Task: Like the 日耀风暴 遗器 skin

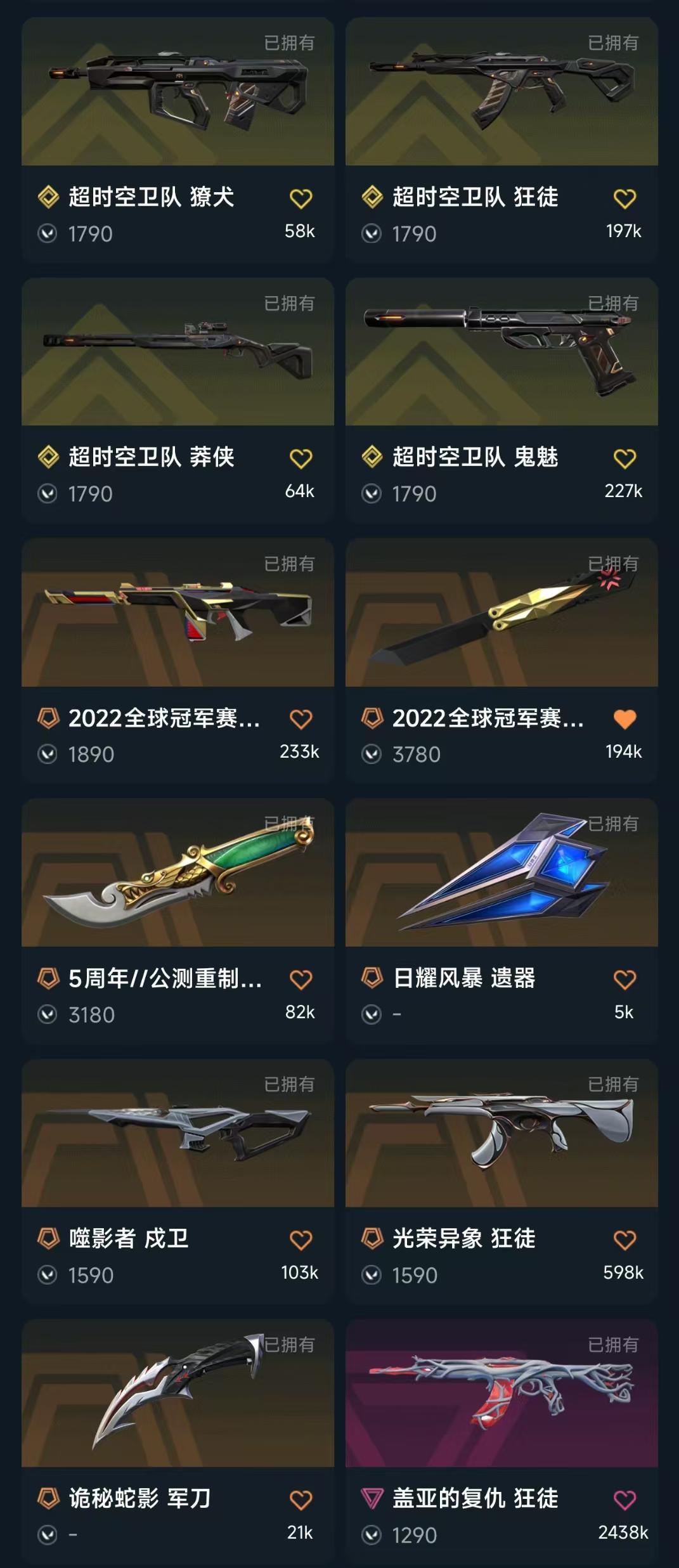Action: click(624, 980)
